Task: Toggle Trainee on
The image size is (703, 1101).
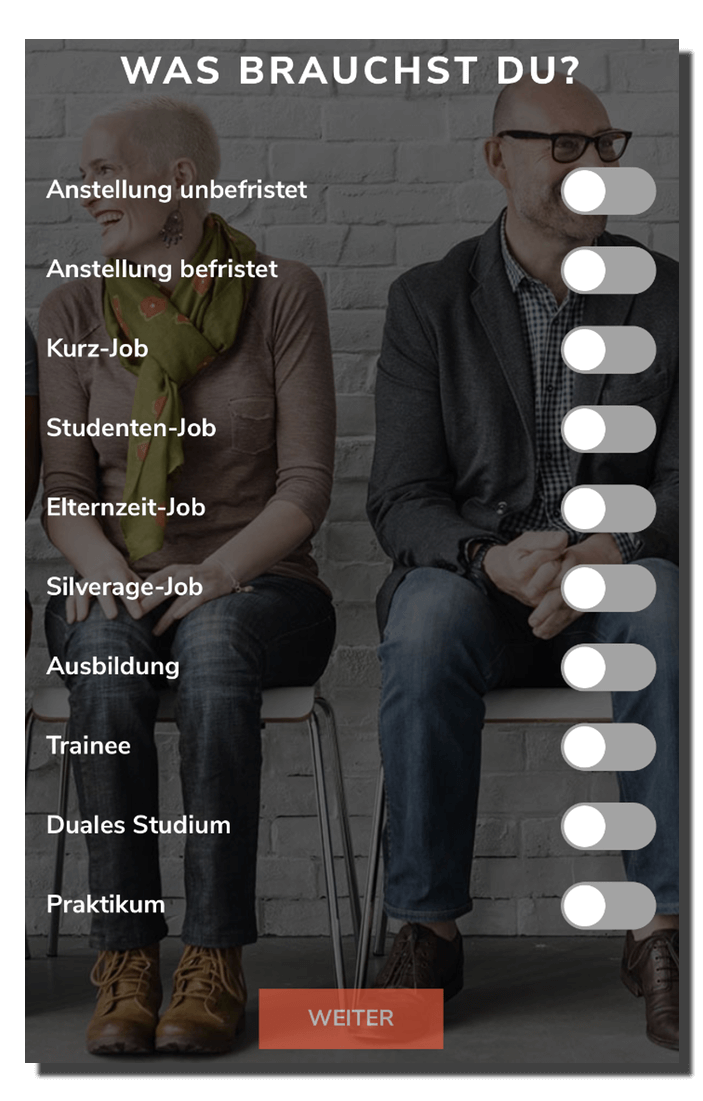Action: (608, 747)
